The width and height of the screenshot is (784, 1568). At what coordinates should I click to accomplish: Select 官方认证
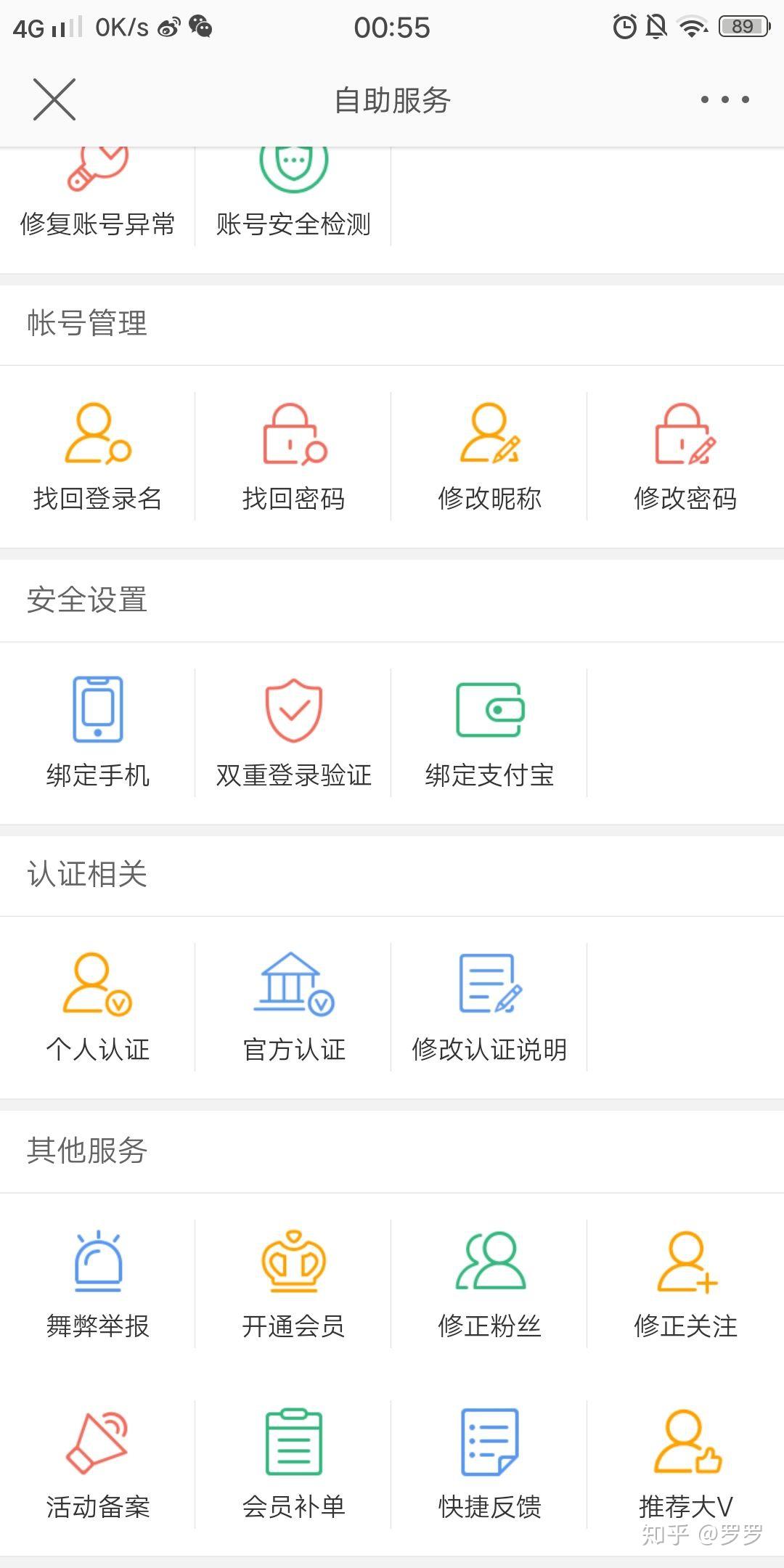pos(293,1008)
